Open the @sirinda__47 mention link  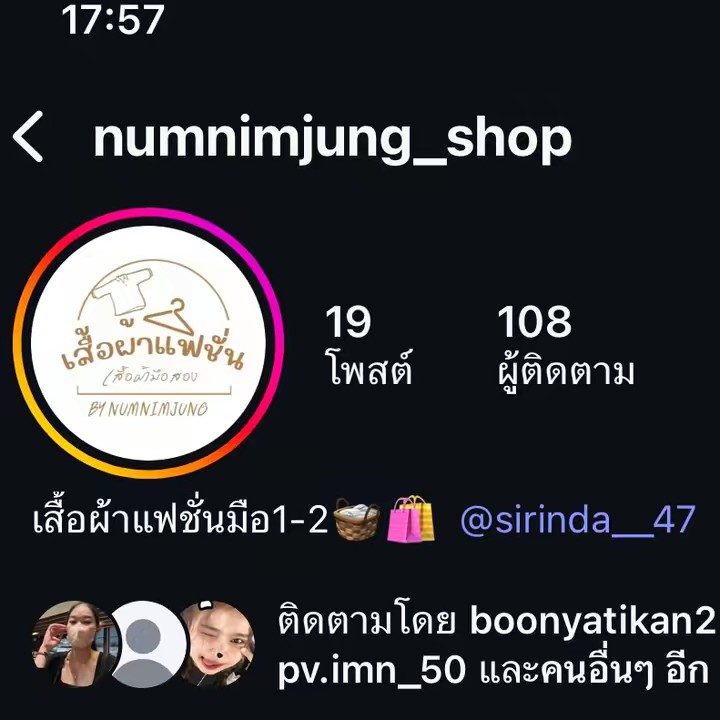[x=577, y=520]
